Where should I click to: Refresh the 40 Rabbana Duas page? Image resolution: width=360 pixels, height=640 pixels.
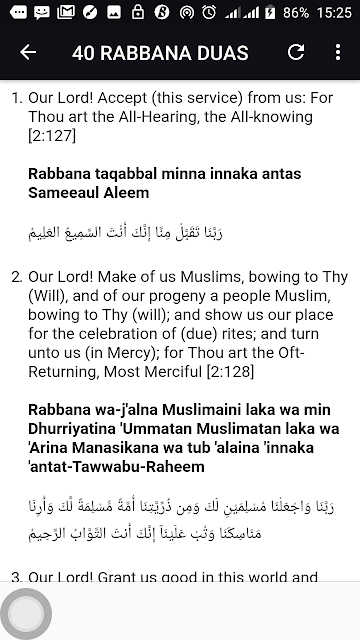(x=296, y=52)
